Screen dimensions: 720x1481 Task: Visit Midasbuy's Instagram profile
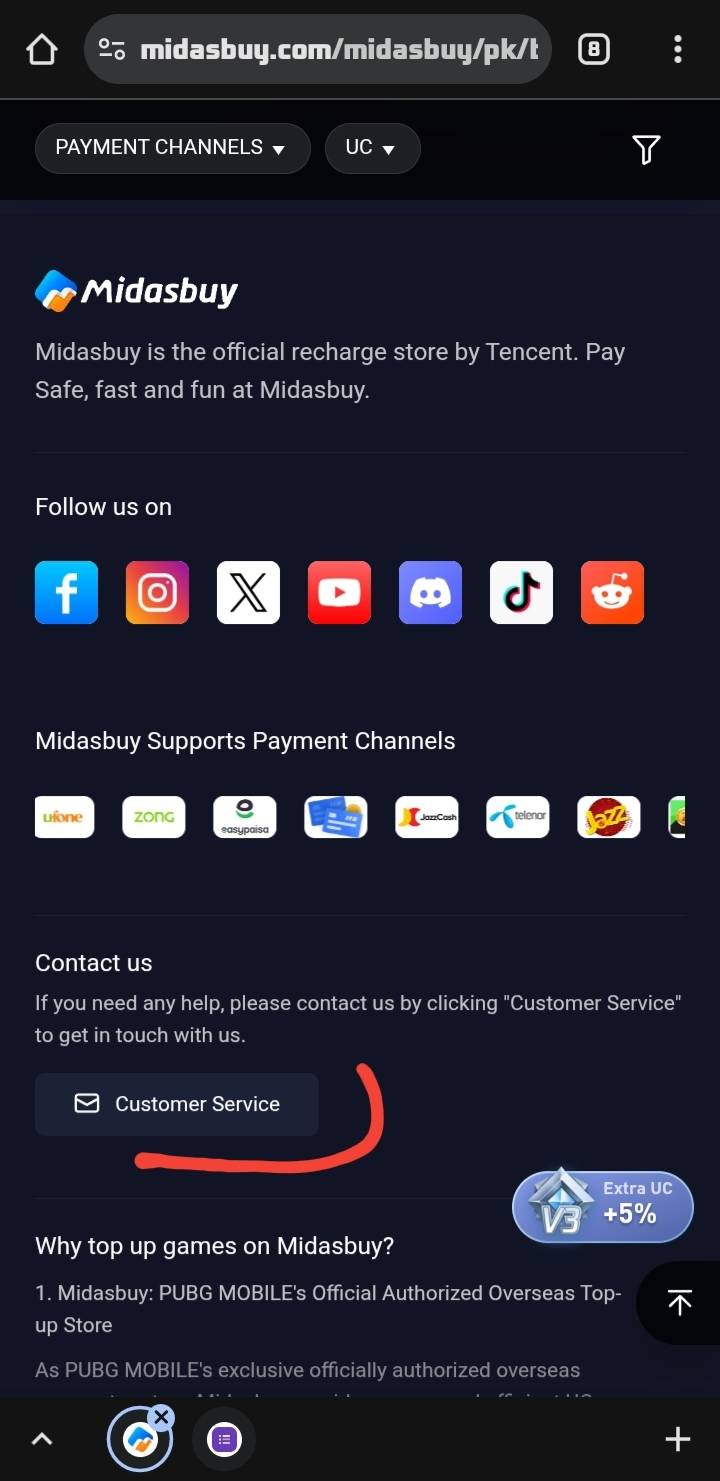pyautogui.click(x=157, y=593)
